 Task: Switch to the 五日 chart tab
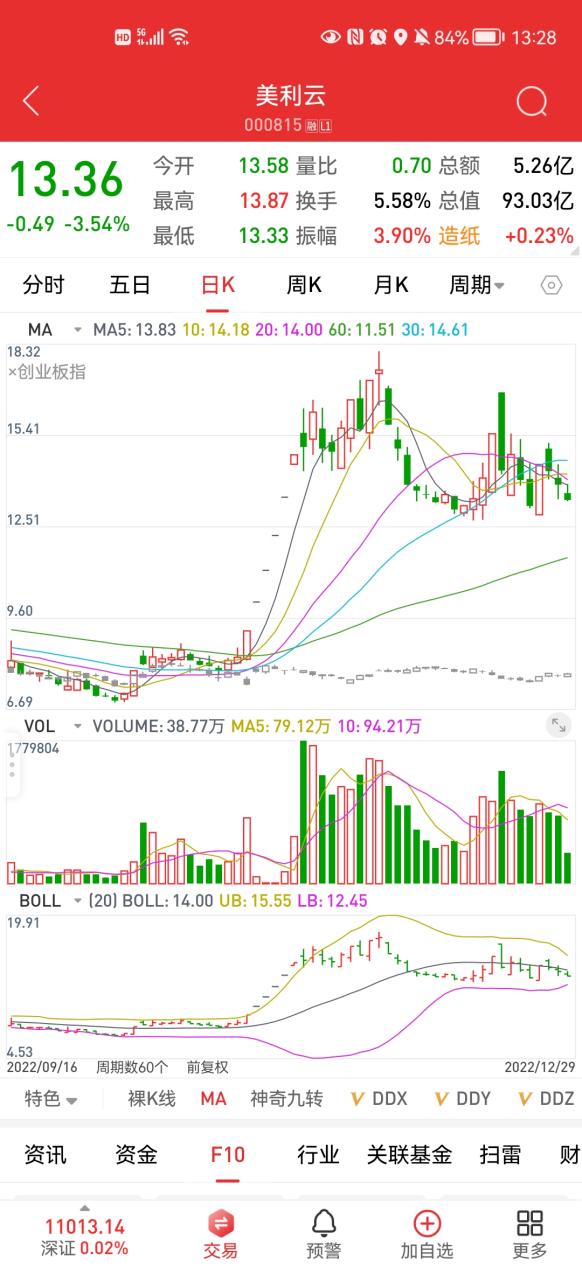(130, 285)
